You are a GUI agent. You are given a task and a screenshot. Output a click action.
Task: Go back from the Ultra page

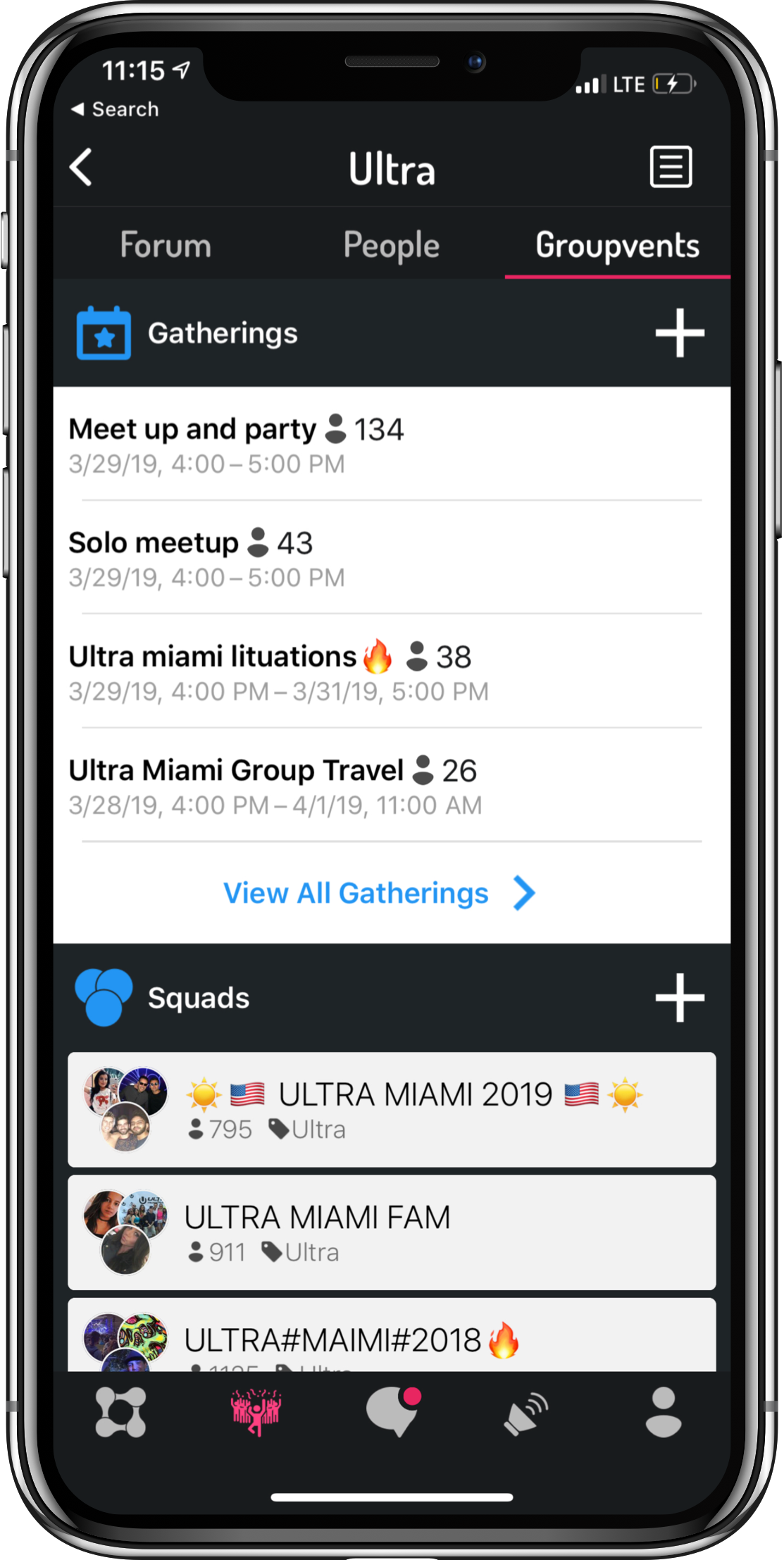82,168
